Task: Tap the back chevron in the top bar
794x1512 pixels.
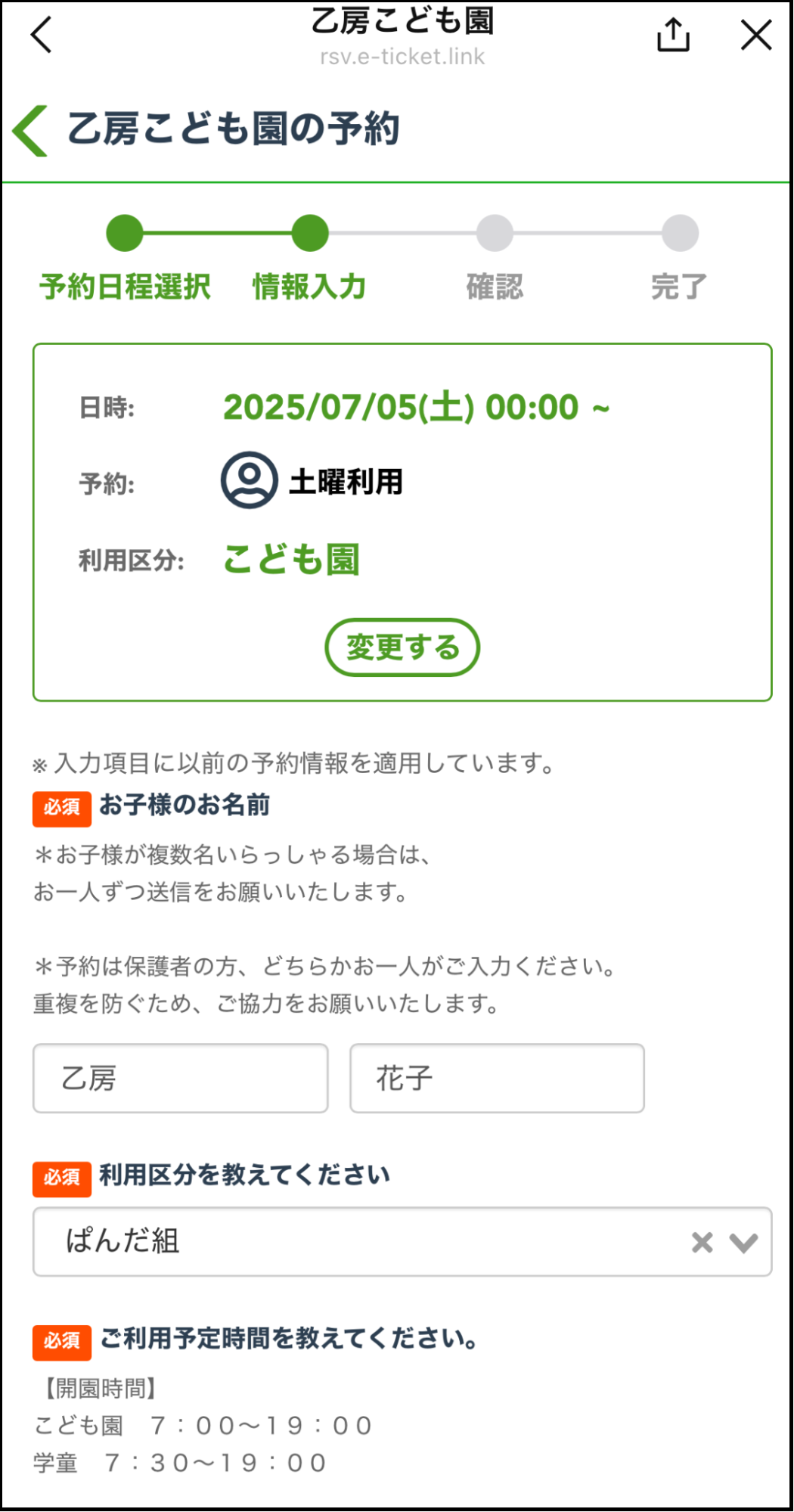Action: (41, 35)
